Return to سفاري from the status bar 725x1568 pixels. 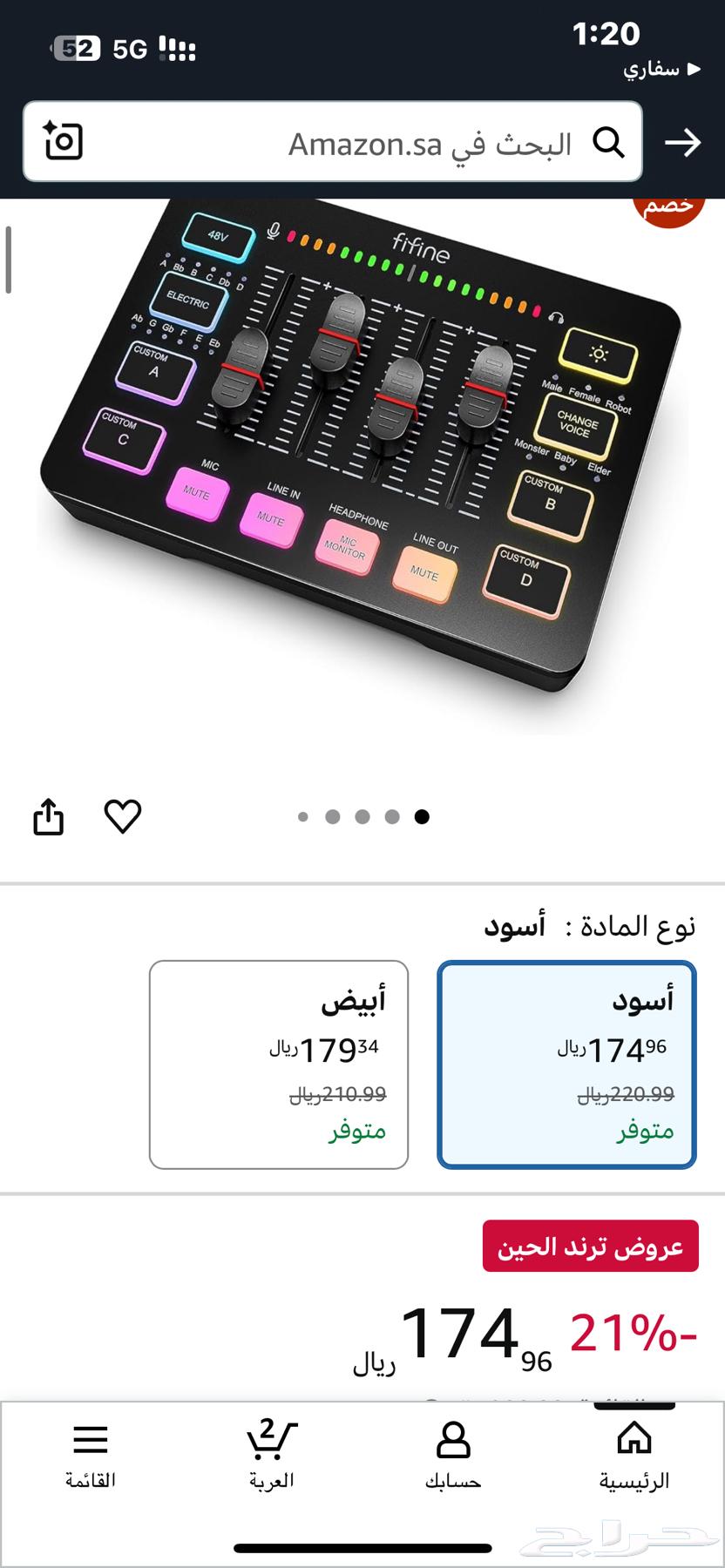point(661,69)
